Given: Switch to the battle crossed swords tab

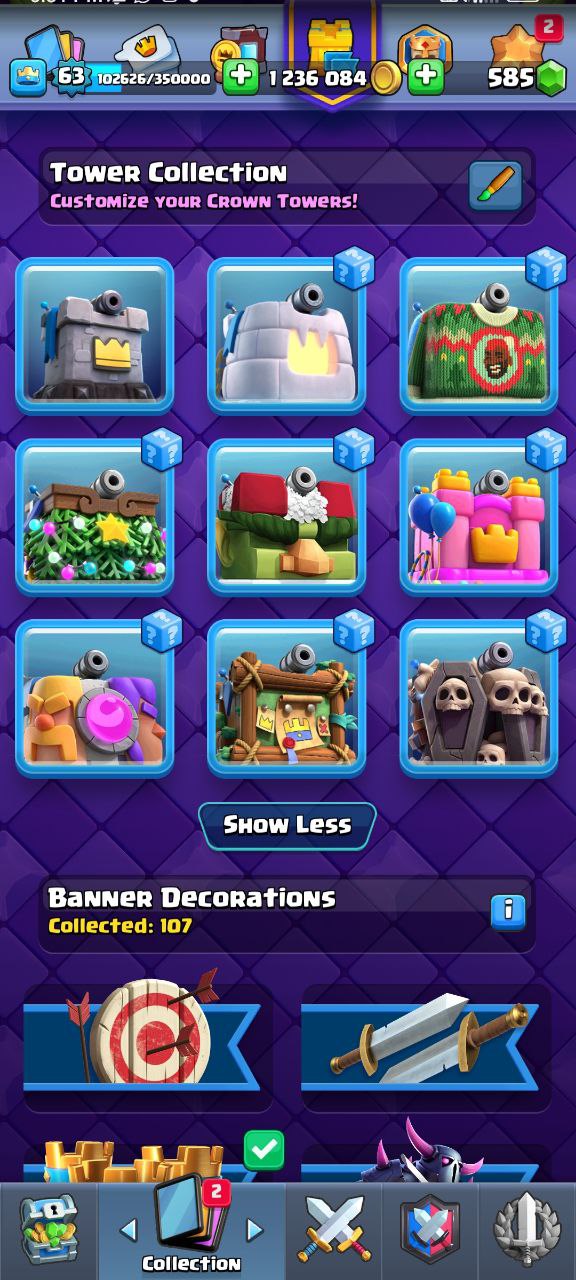Looking at the screenshot, I should (x=335, y=1231).
